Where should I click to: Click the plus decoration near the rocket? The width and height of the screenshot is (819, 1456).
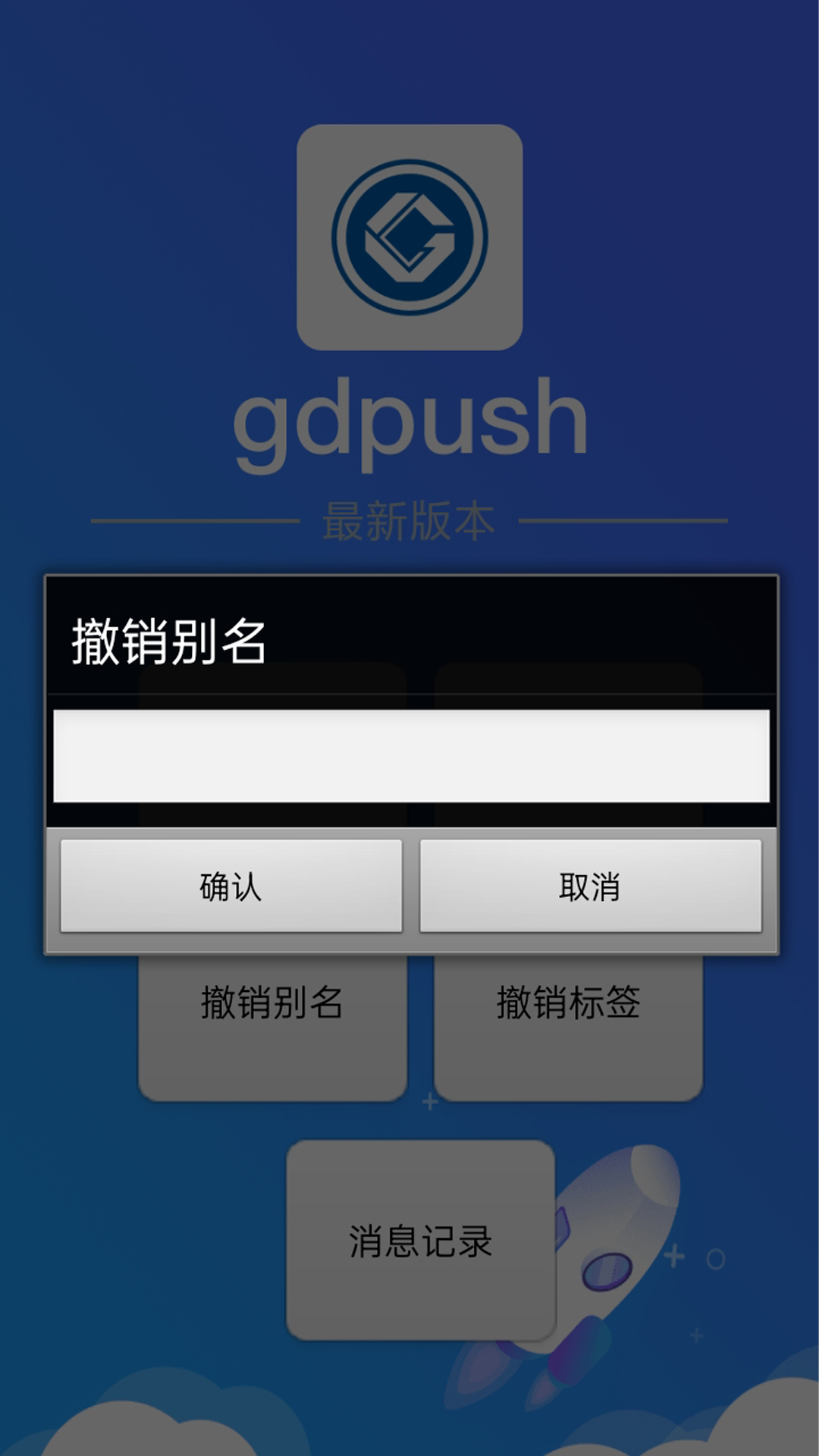pyautogui.click(x=675, y=1256)
